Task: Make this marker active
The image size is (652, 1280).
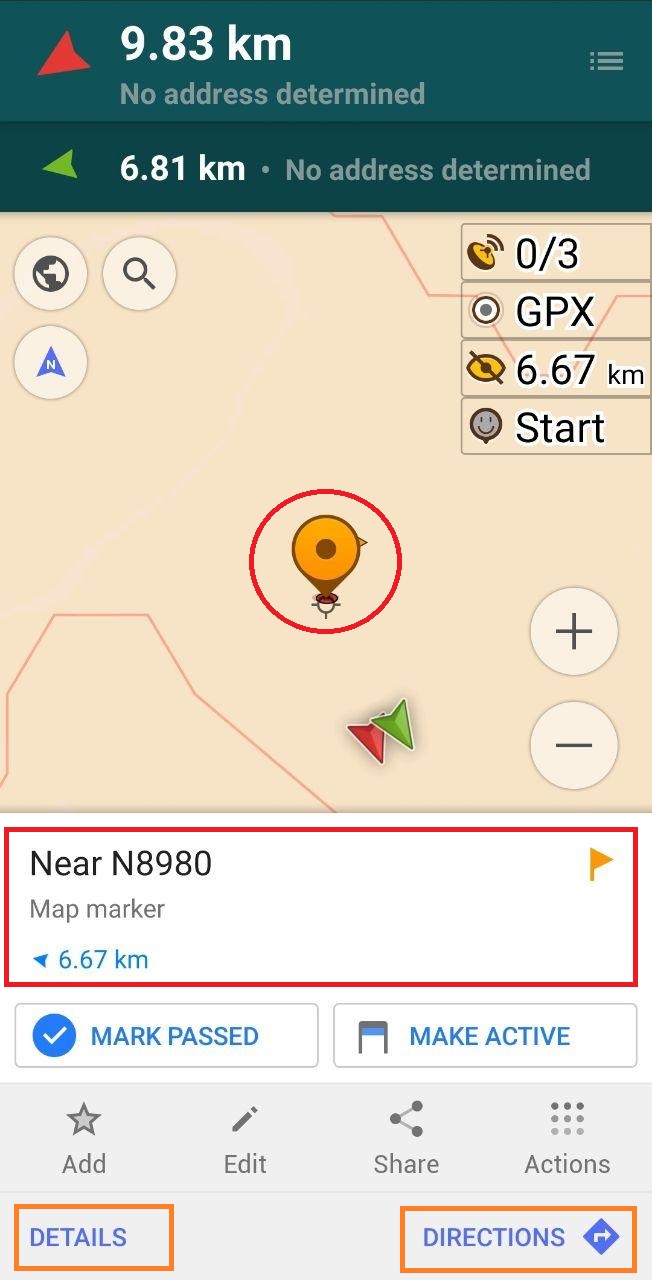Action: point(485,1036)
